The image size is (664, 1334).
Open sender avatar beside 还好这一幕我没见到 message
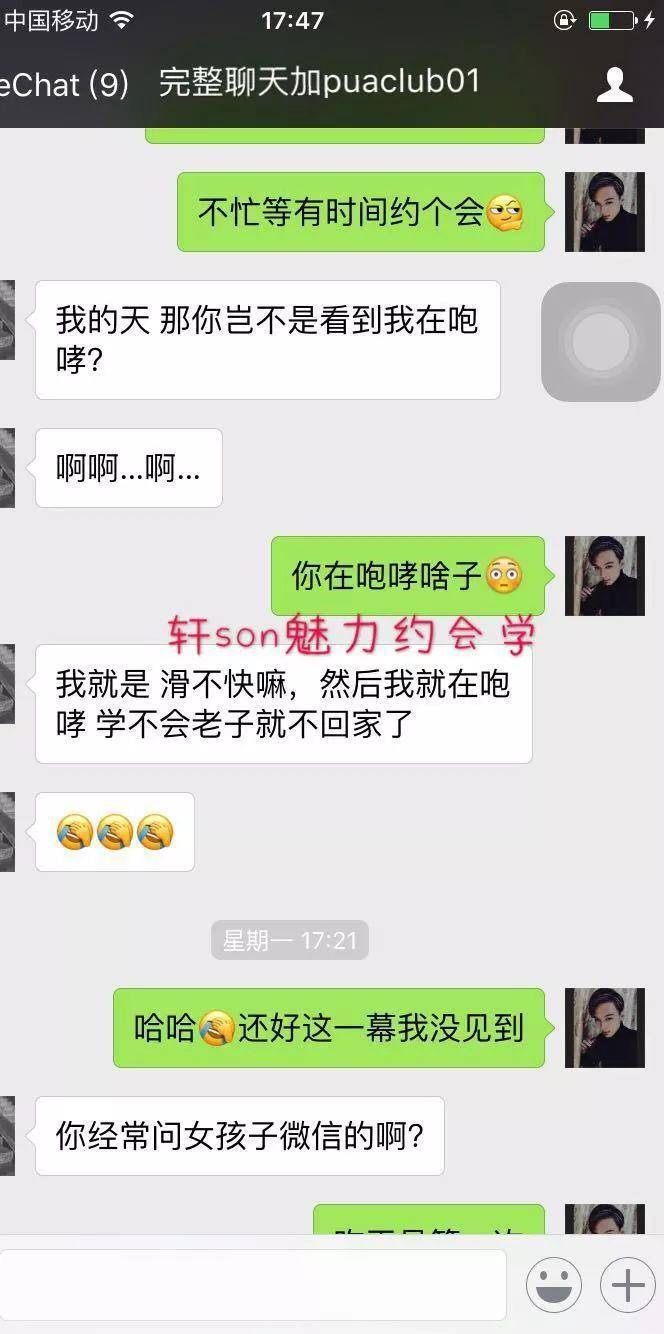604,1027
